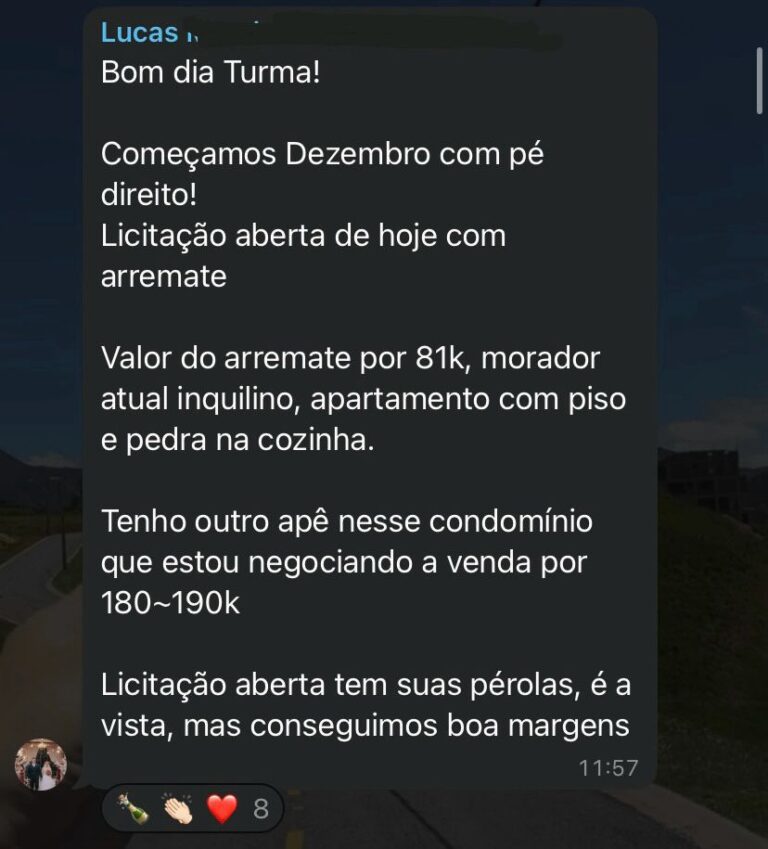Open Lucas's profile from sender name
Image resolution: width=768 pixels, height=849 pixels.
coord(138,32)
